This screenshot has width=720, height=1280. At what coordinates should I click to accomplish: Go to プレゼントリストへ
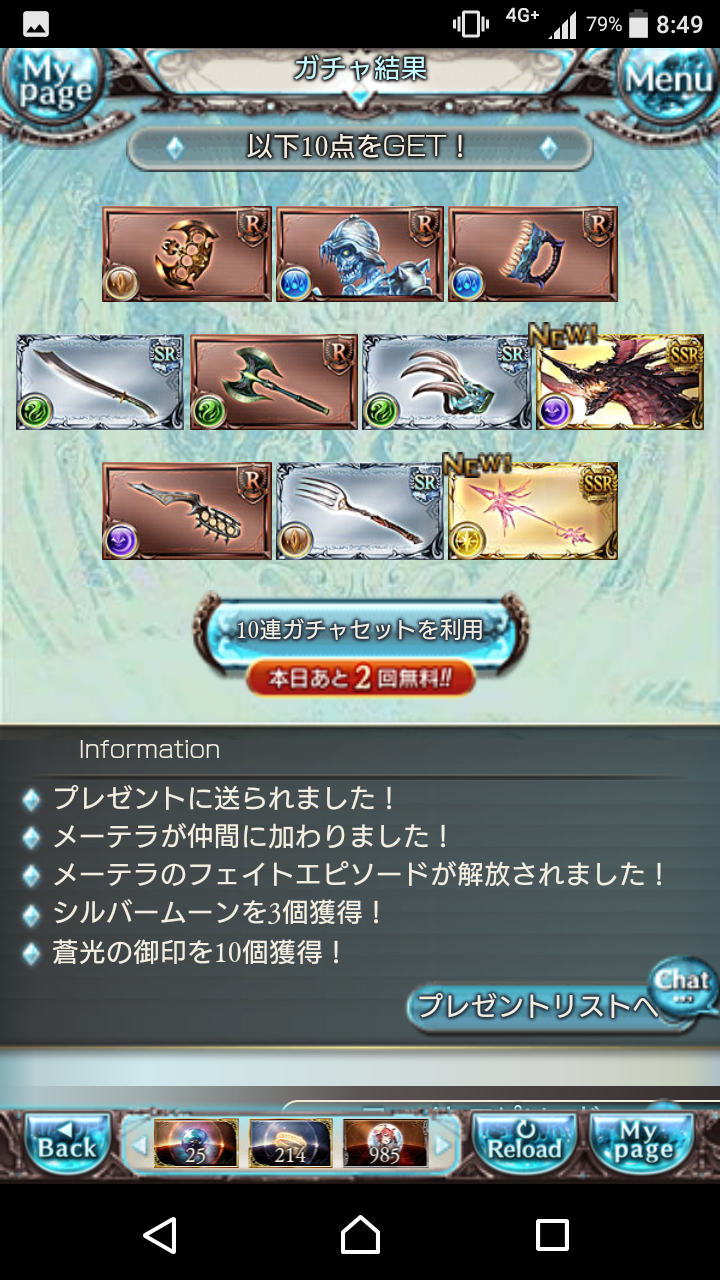(535, 1005)
